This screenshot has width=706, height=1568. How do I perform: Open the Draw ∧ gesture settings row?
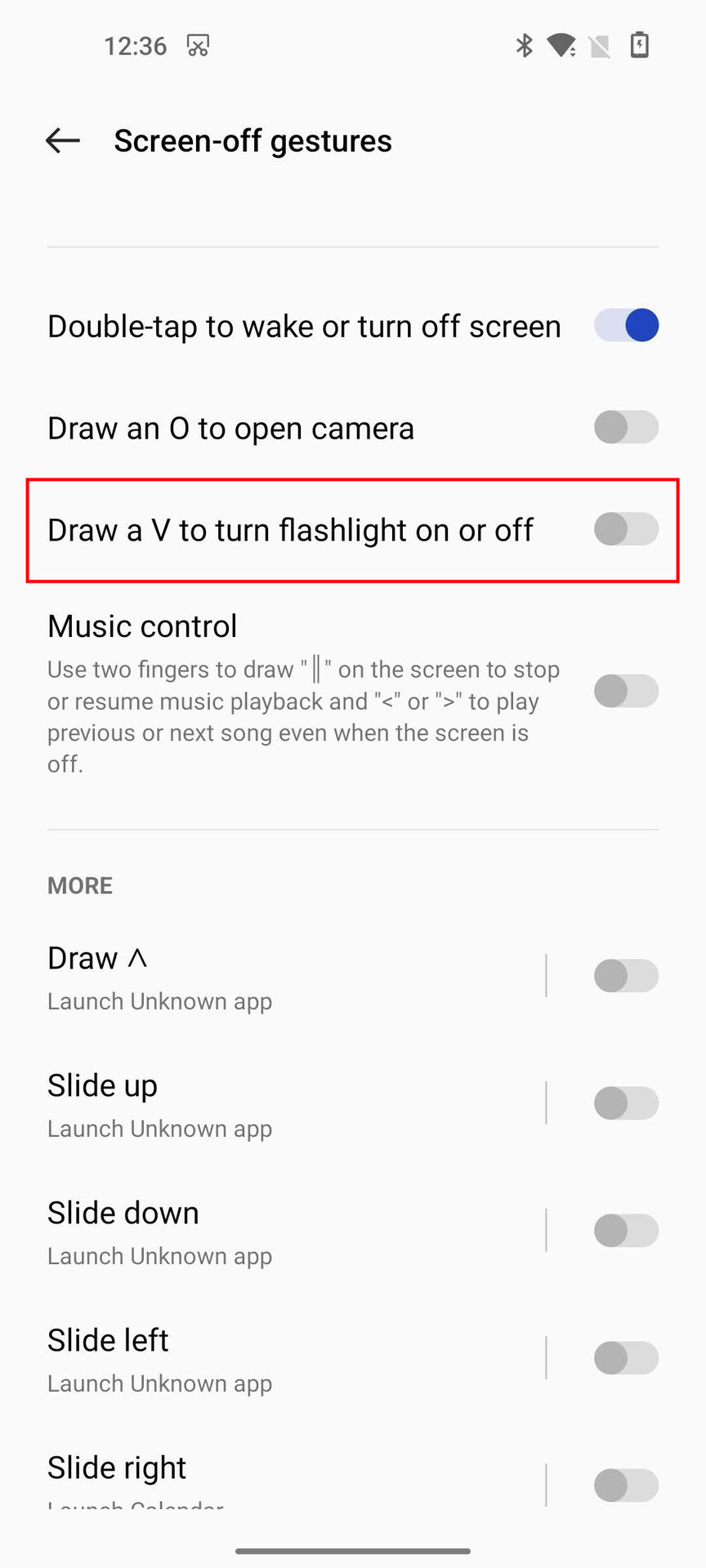[286, 977]
